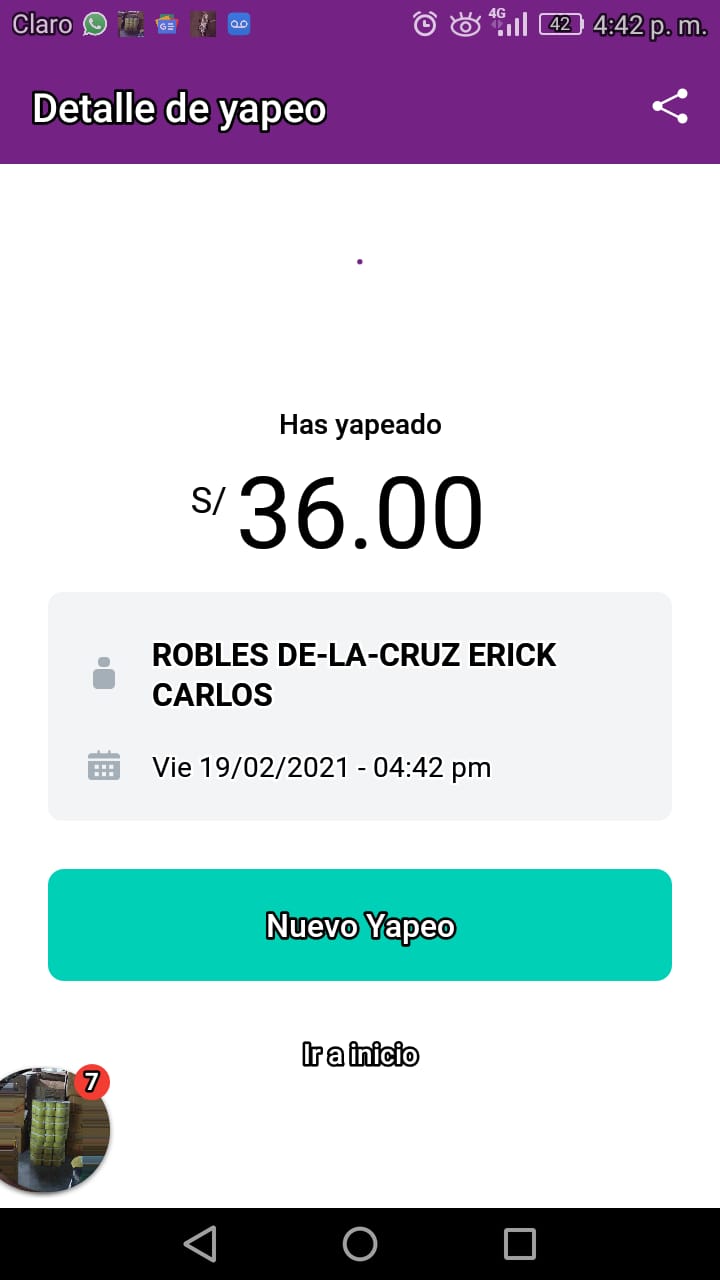Viewport: 720px width, 1280px height.
Task: Open the recent apps view
Action: pyautogui.click(x=520, y=1244)
